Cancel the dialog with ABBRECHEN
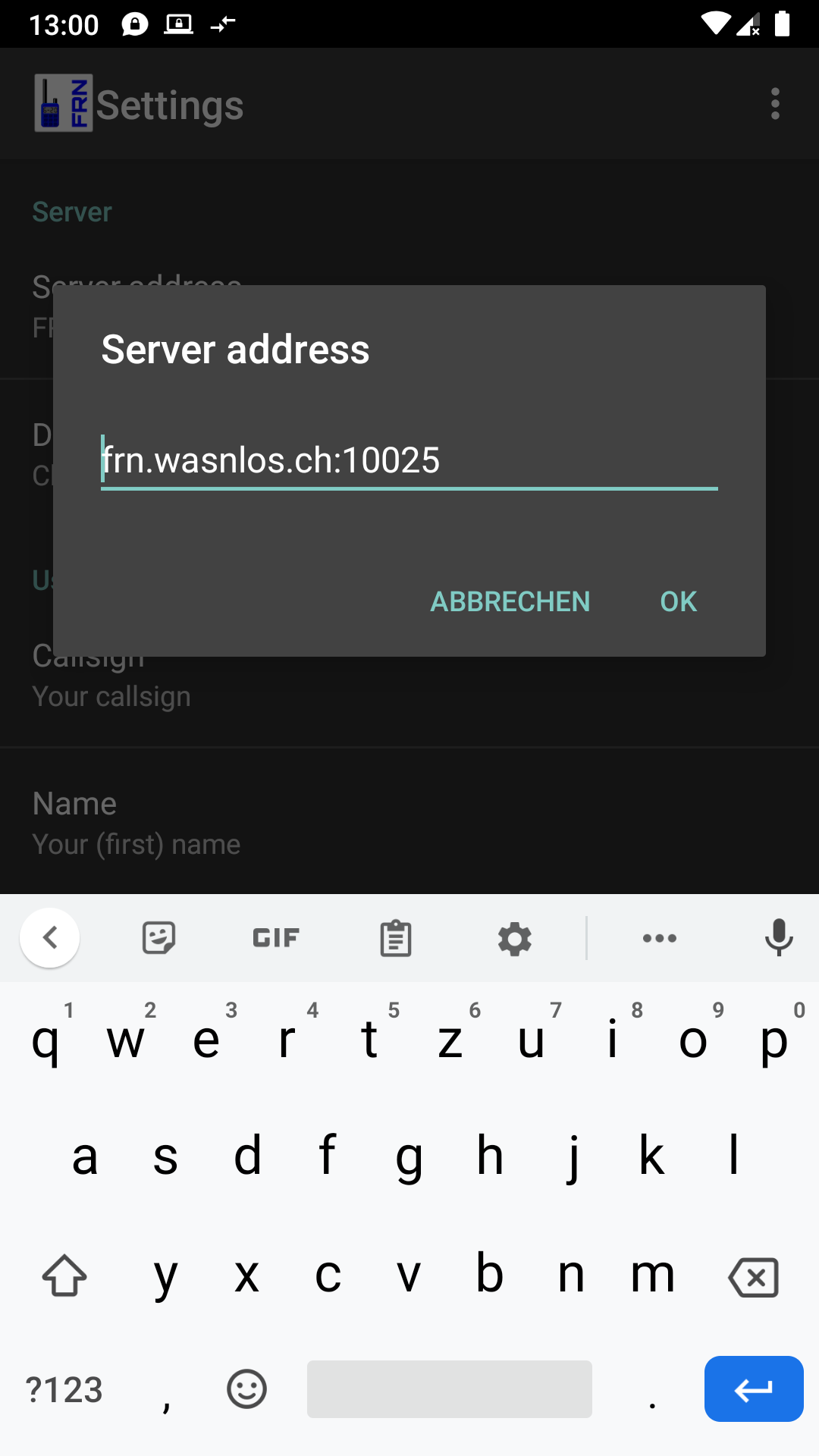The image size is (819, 1456). 510,601
